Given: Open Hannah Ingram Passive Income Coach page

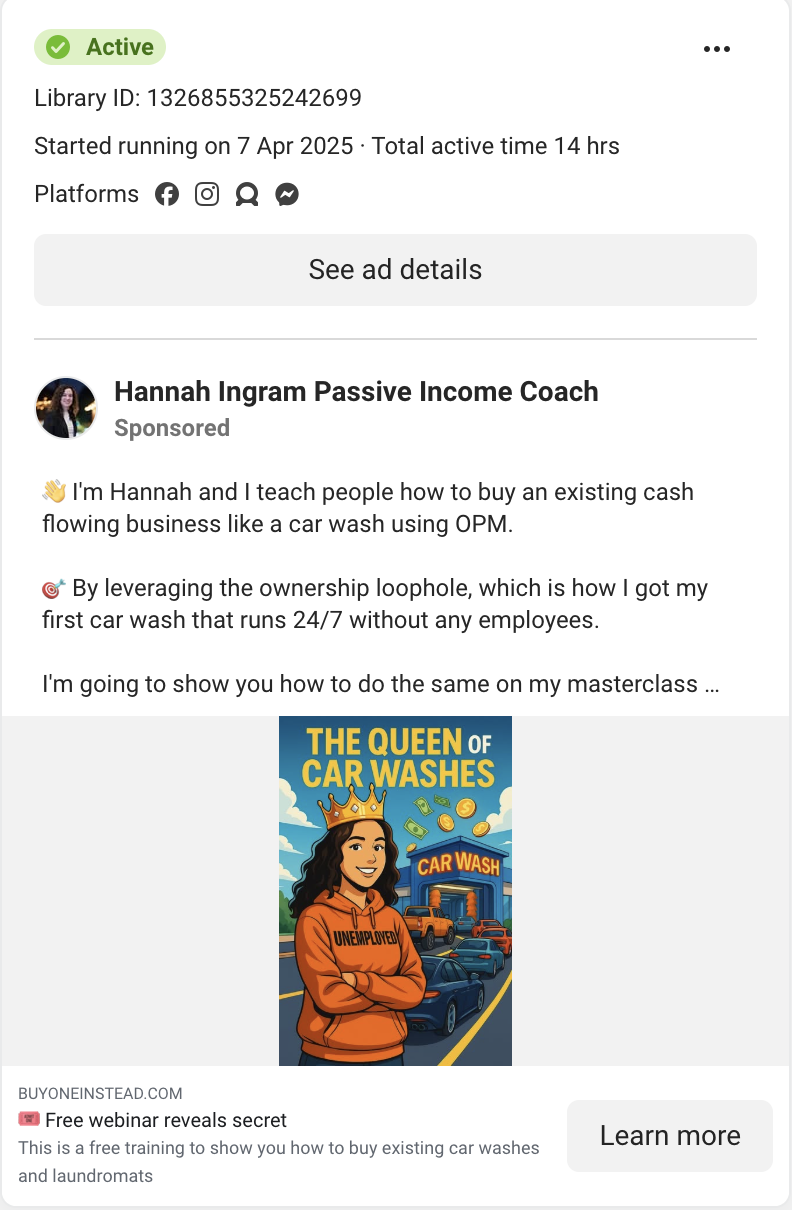Looking at the screenshot, I should (x=356, y=392).
